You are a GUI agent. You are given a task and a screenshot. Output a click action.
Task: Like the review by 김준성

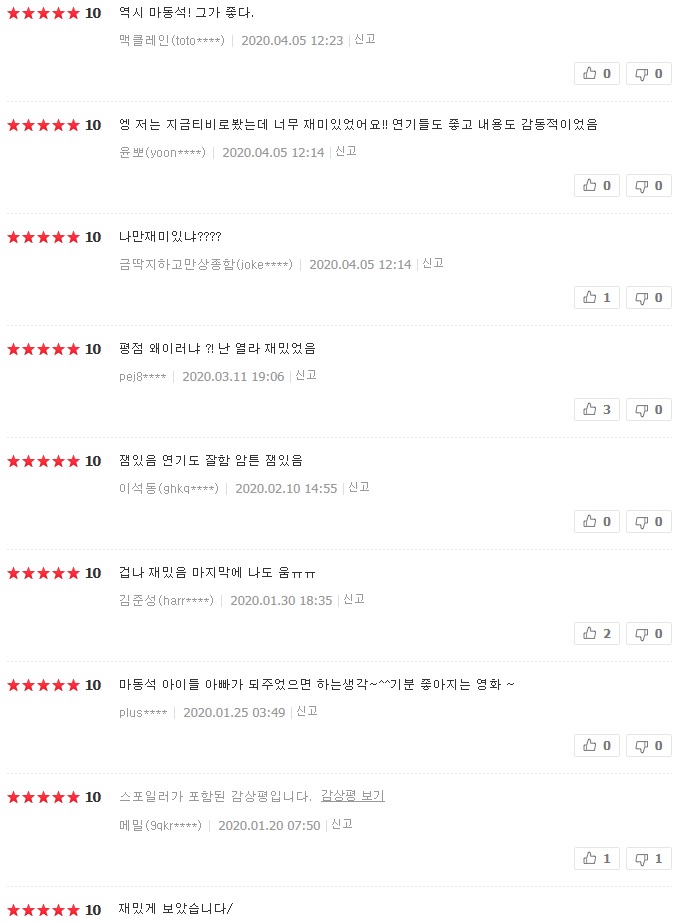point(597,633)
